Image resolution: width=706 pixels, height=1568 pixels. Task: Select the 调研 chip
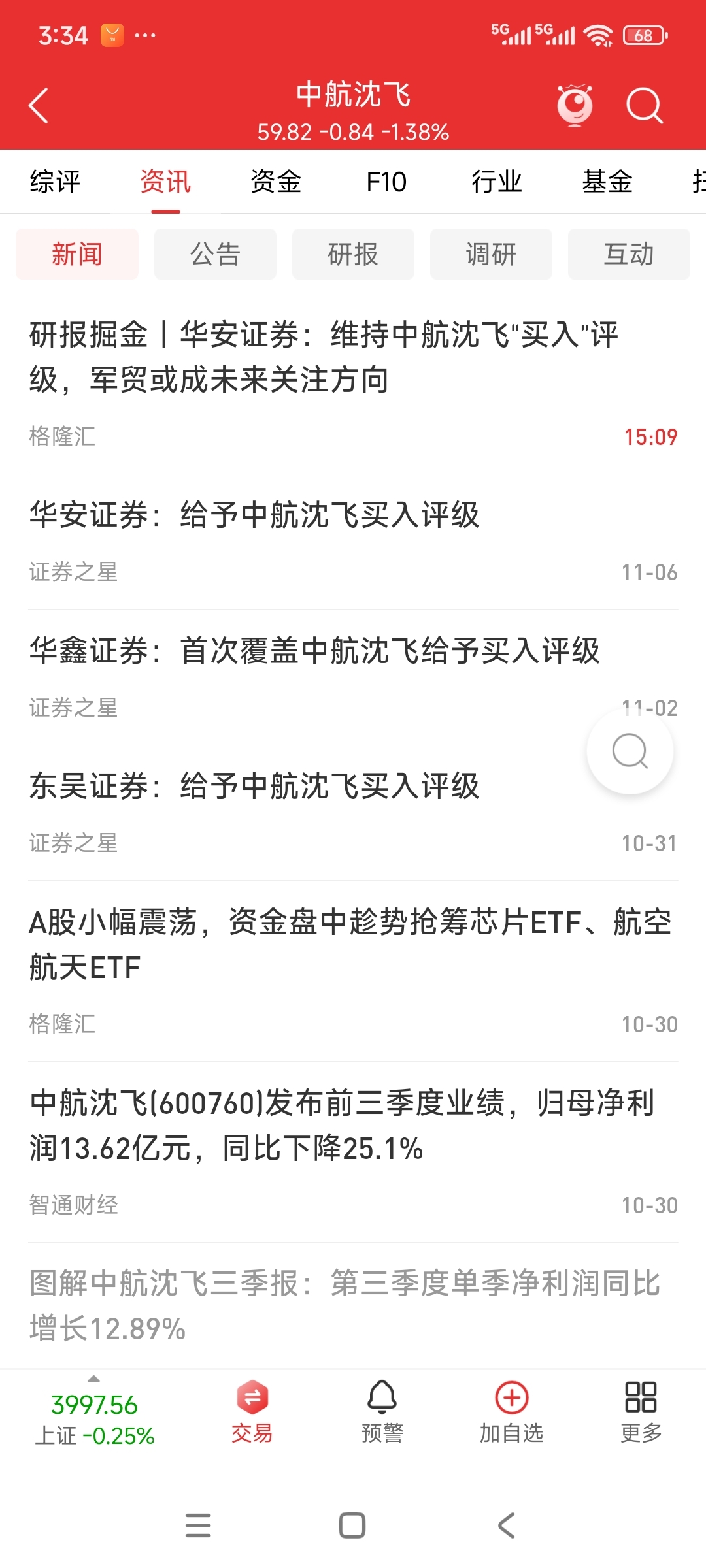(491, 254)
